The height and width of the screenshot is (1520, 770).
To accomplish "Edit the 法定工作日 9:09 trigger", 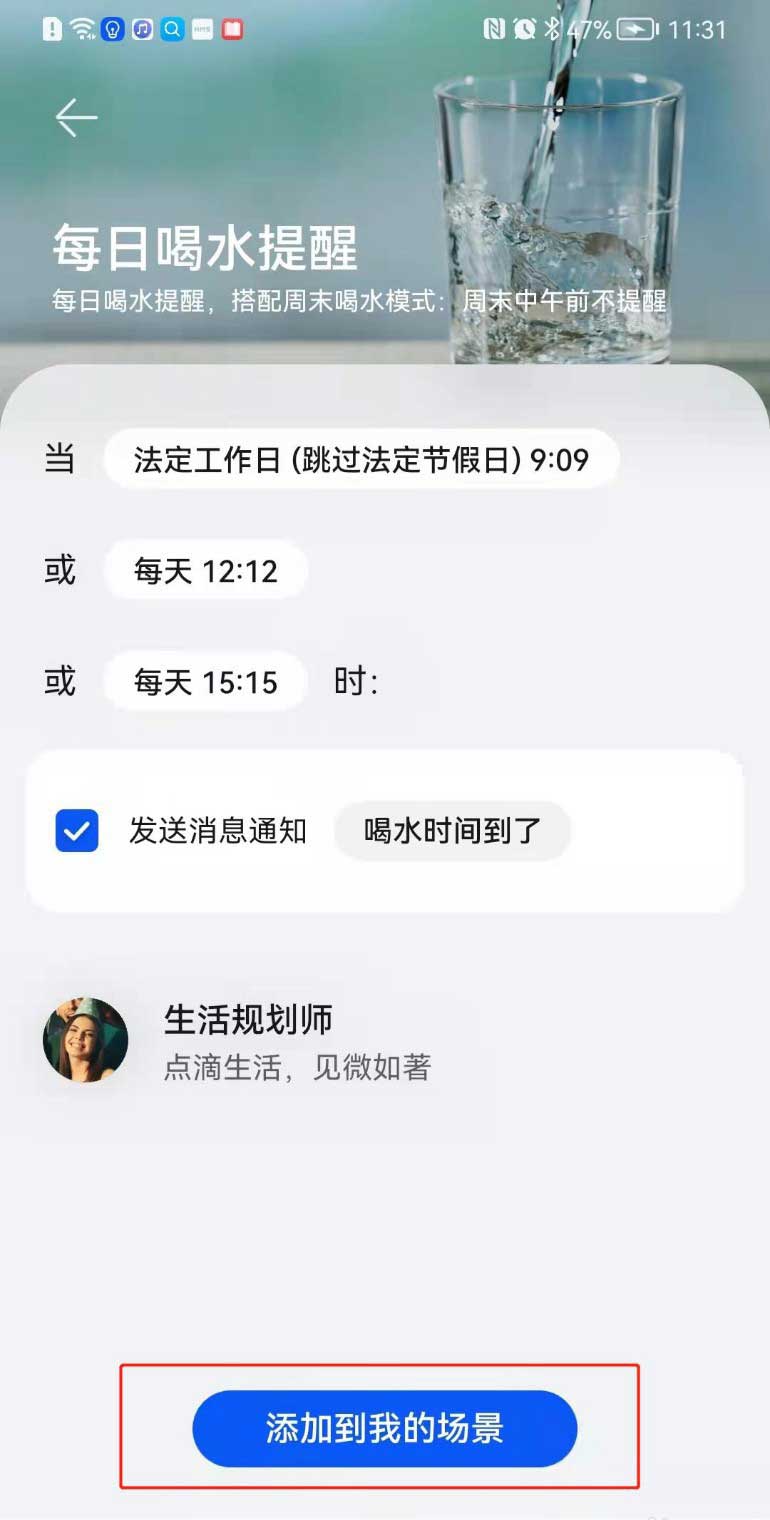I will (x=361, y=460).
